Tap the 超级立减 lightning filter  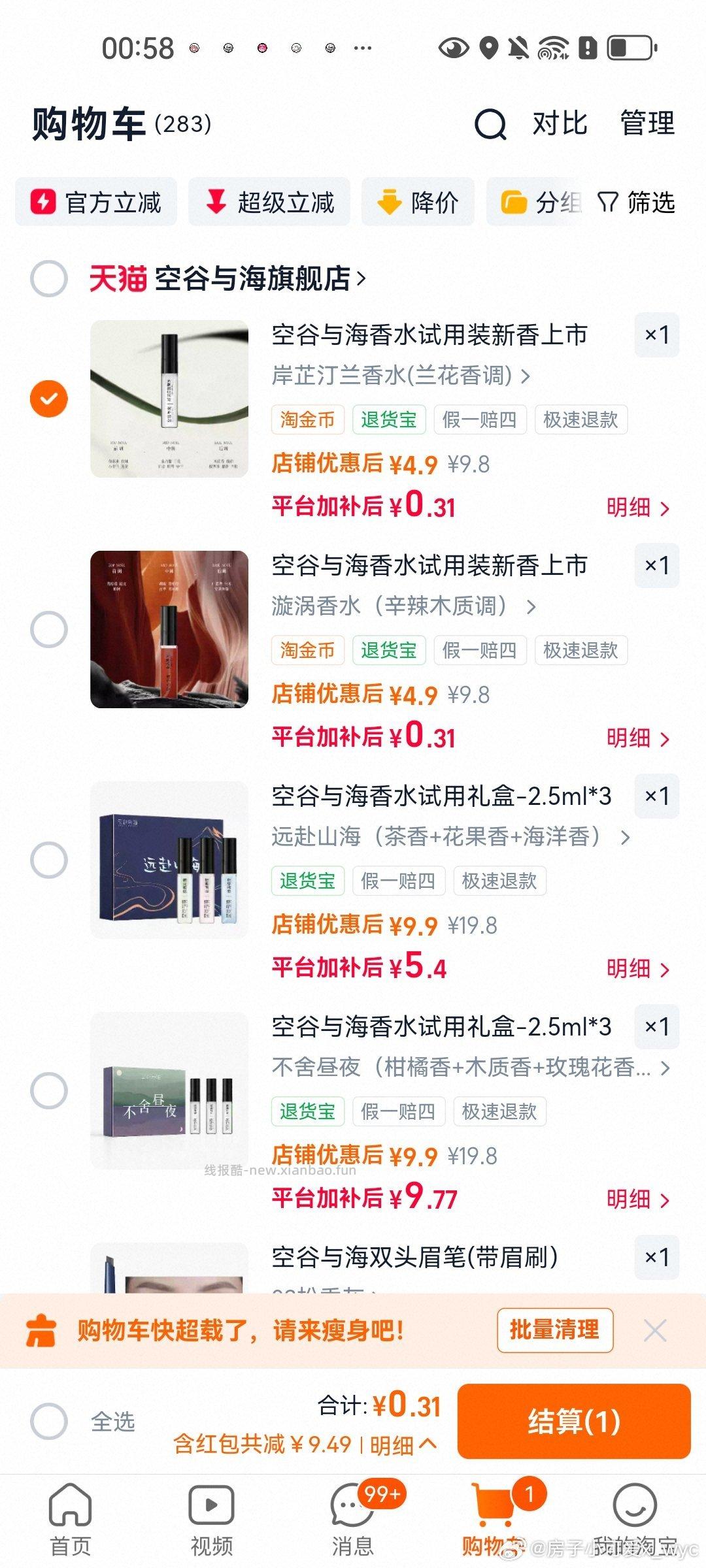(216, 202)
